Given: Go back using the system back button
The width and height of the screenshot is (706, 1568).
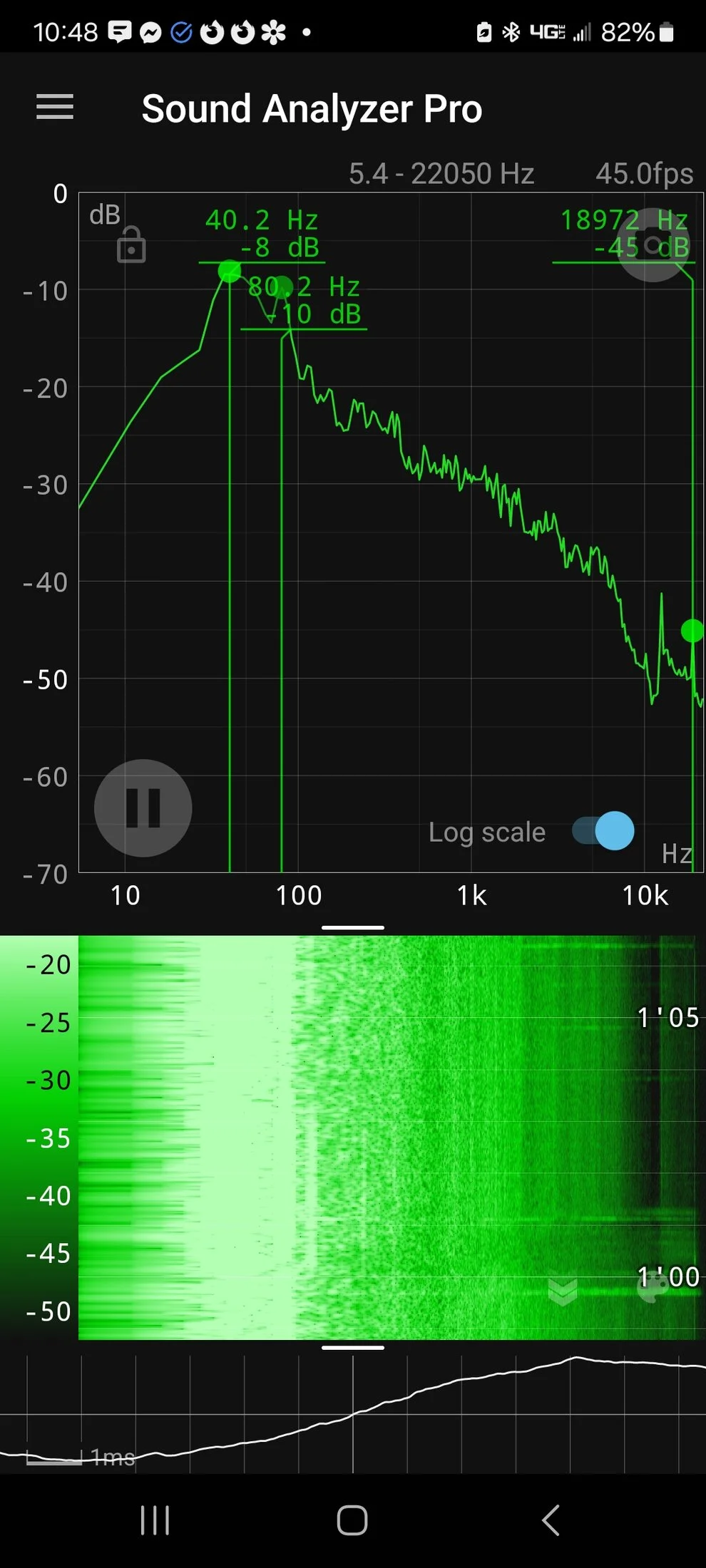Looking at the screenshot, I should tap(550, 1520).
